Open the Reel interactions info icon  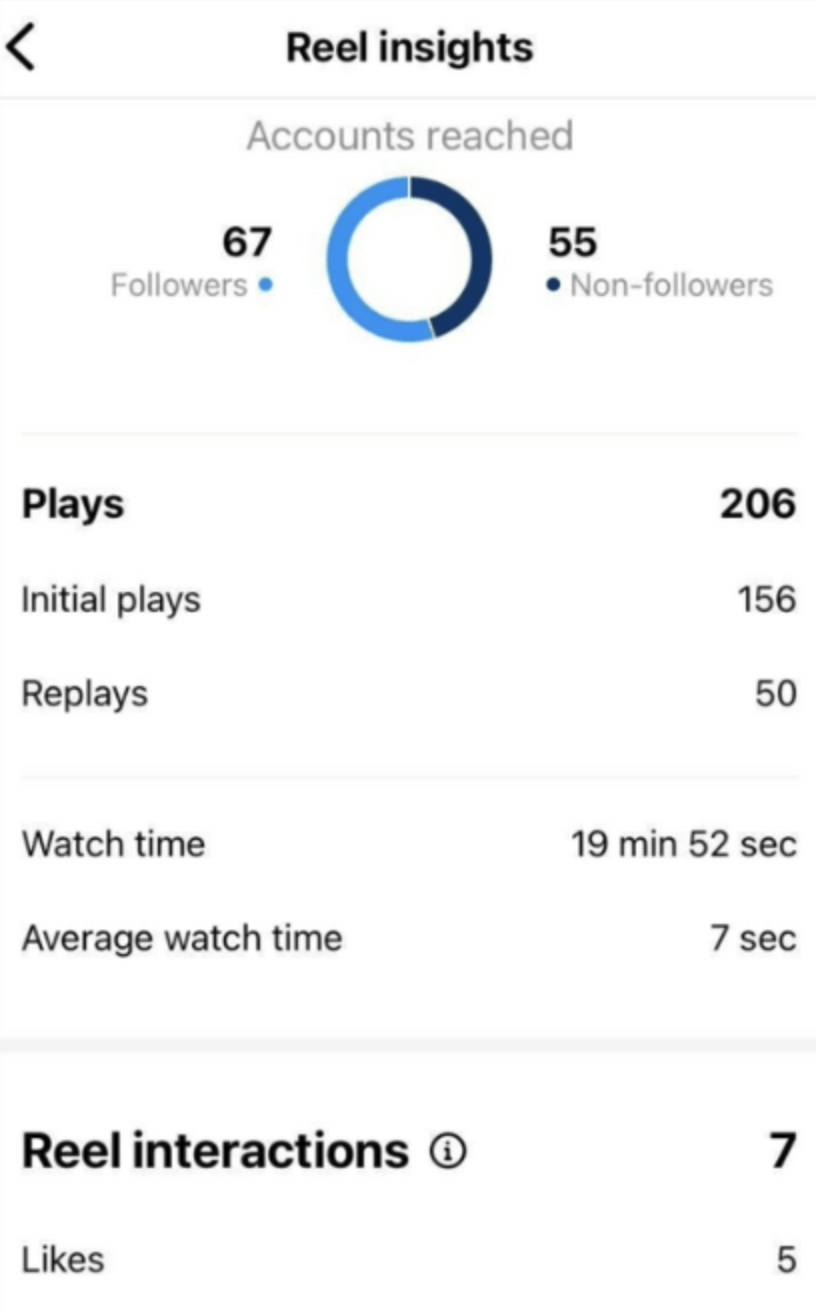point(447,1153)
